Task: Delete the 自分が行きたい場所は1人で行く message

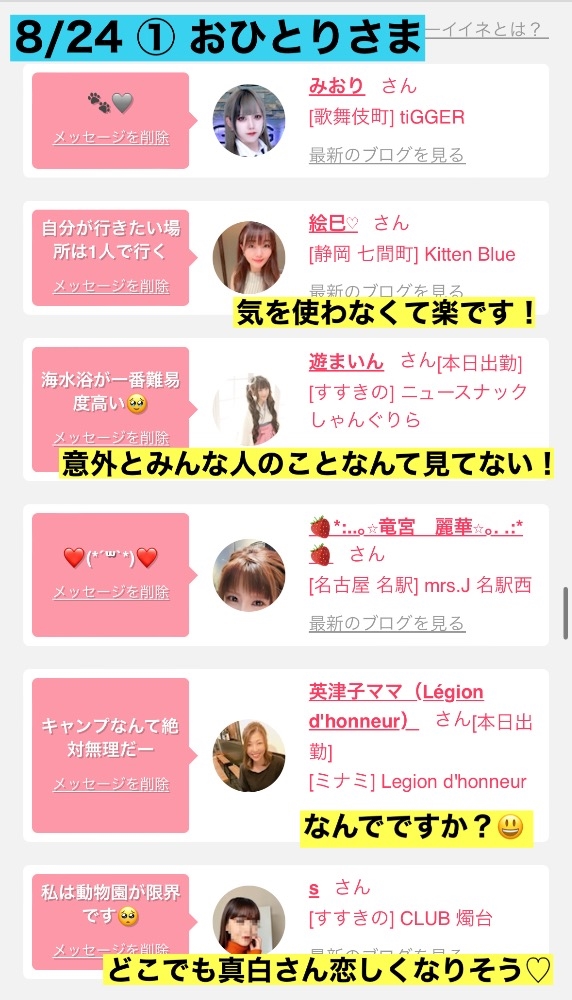Action: click(111, 286)
